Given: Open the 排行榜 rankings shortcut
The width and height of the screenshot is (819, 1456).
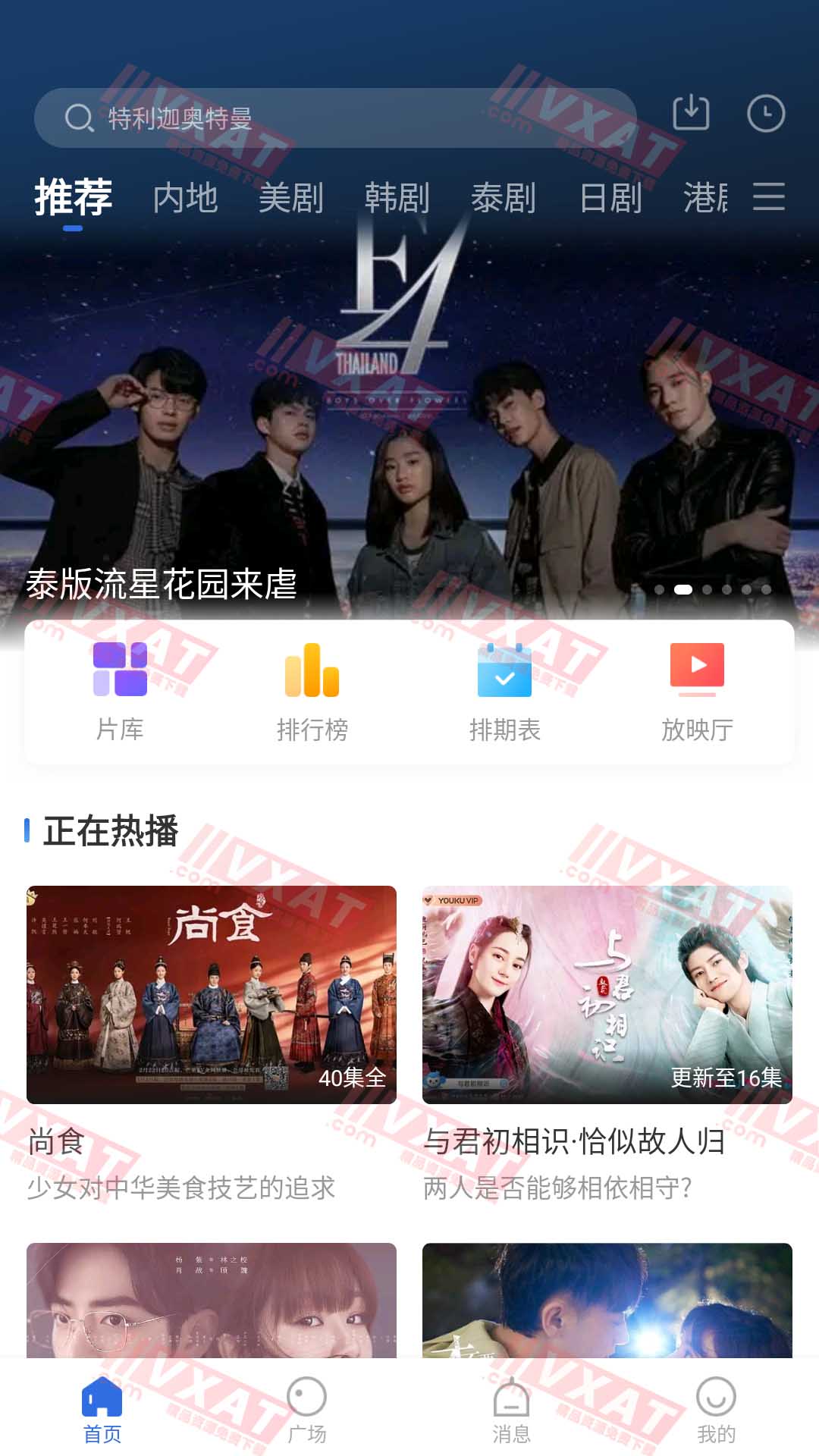Looking at the screenshot, I should 312,691.
